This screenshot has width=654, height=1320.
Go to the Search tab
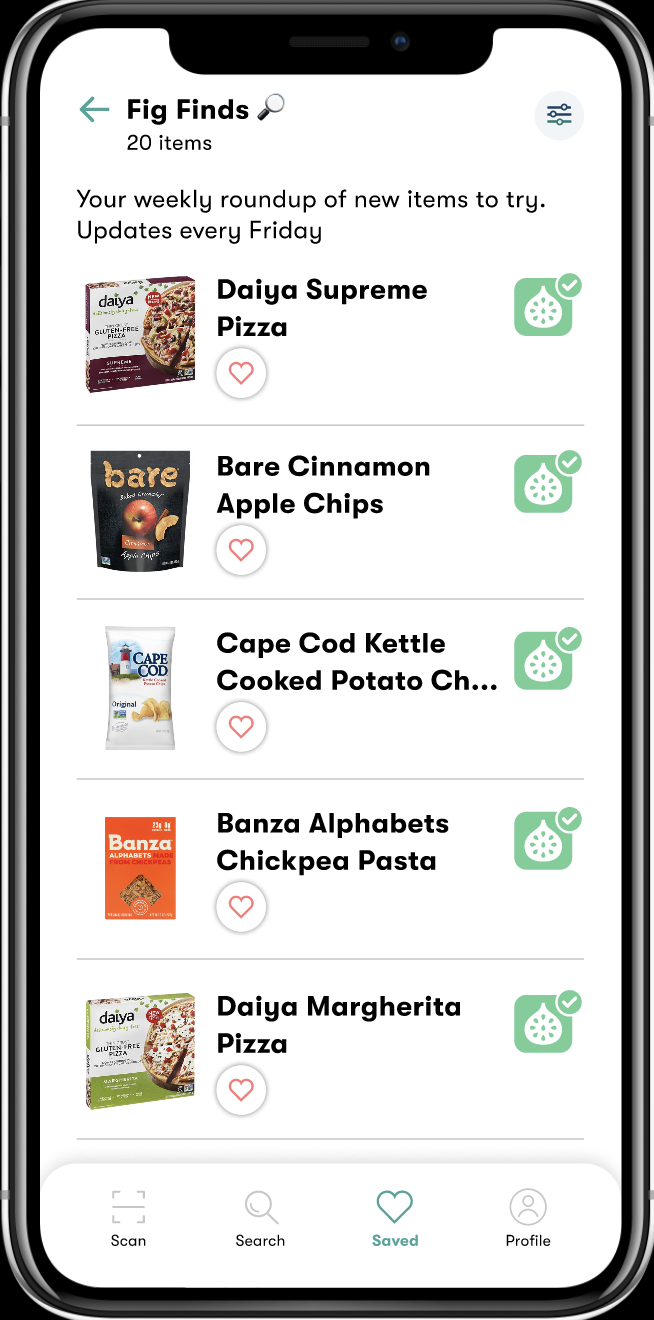260,1218
